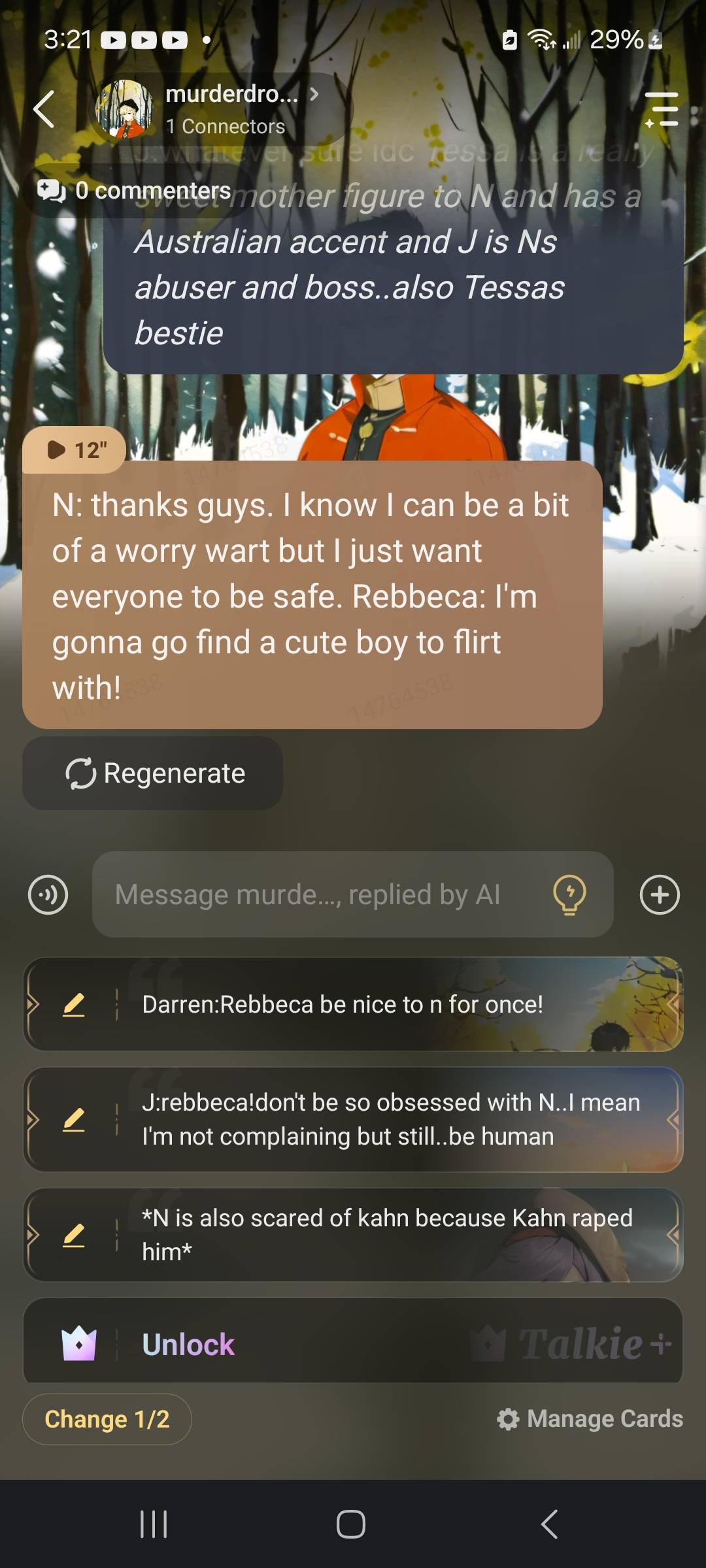Unlock Talkie+ suggestions
The width and height of the screenshot is (706, 1568).
click(x=188, y=1345)
